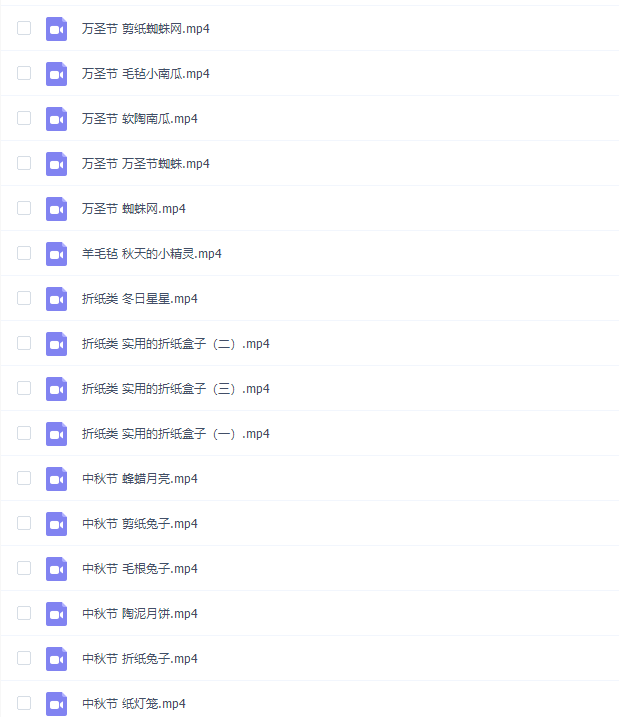Check the 中秋节 纸灯笼.mp4 box
Screen dimensions: 619x717
[x=24, y=703]
